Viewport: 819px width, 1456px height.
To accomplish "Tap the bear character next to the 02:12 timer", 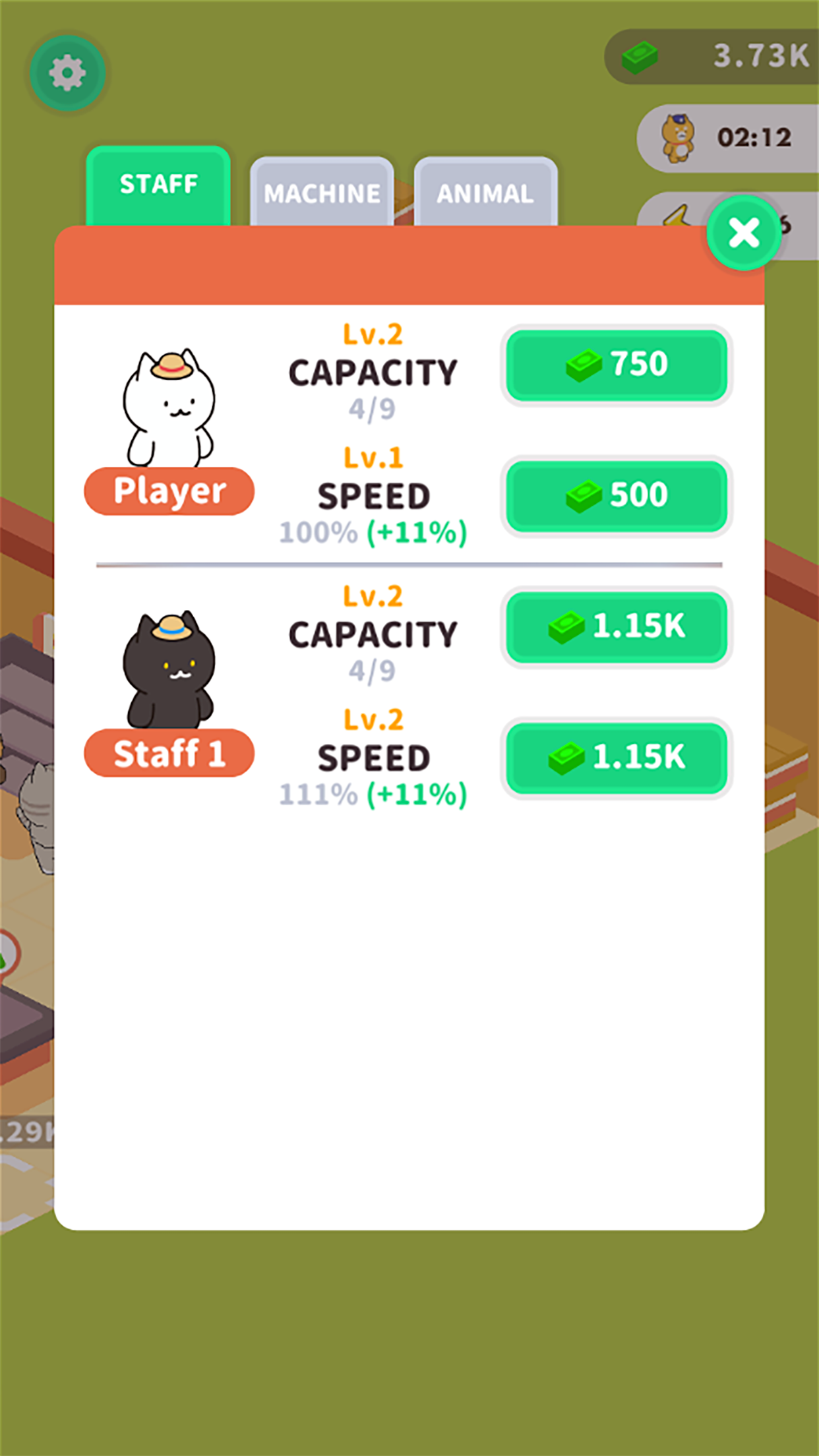I will click(x=675, y=136).
